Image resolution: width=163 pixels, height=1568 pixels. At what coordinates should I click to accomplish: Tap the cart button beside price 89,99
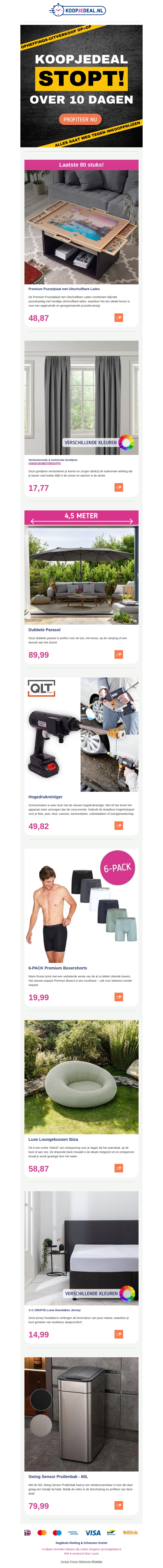point(119,654)
